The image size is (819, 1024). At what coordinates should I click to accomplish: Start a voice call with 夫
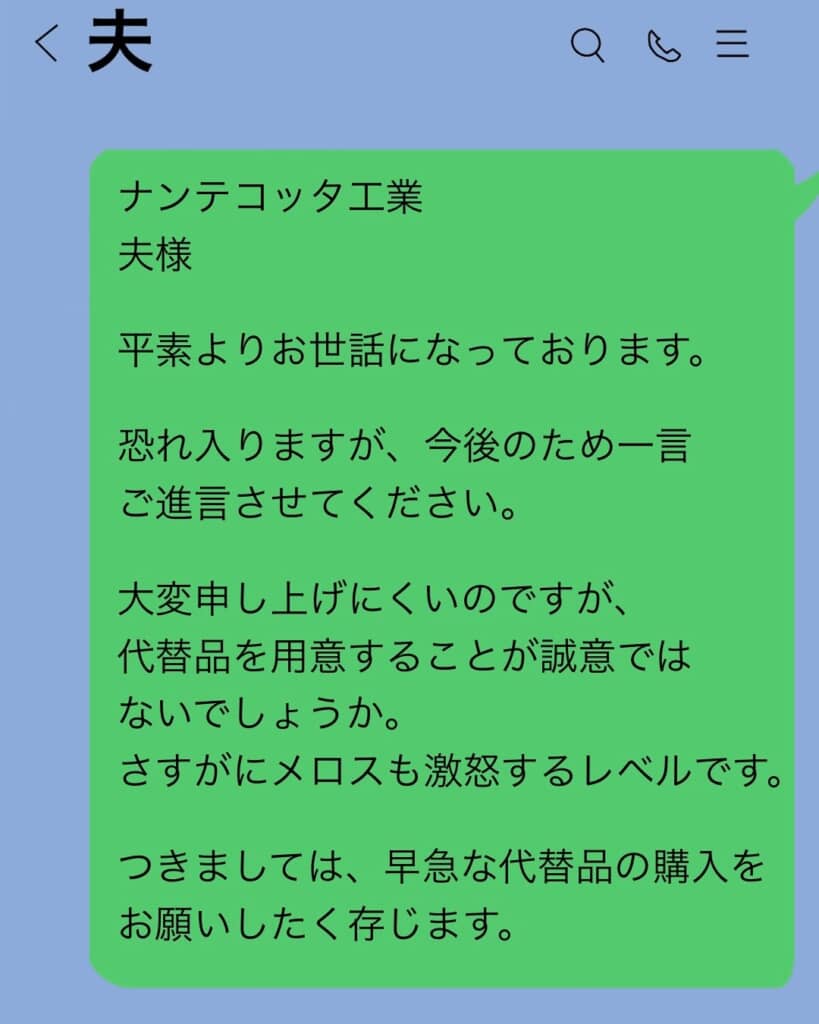coord(663,45)
